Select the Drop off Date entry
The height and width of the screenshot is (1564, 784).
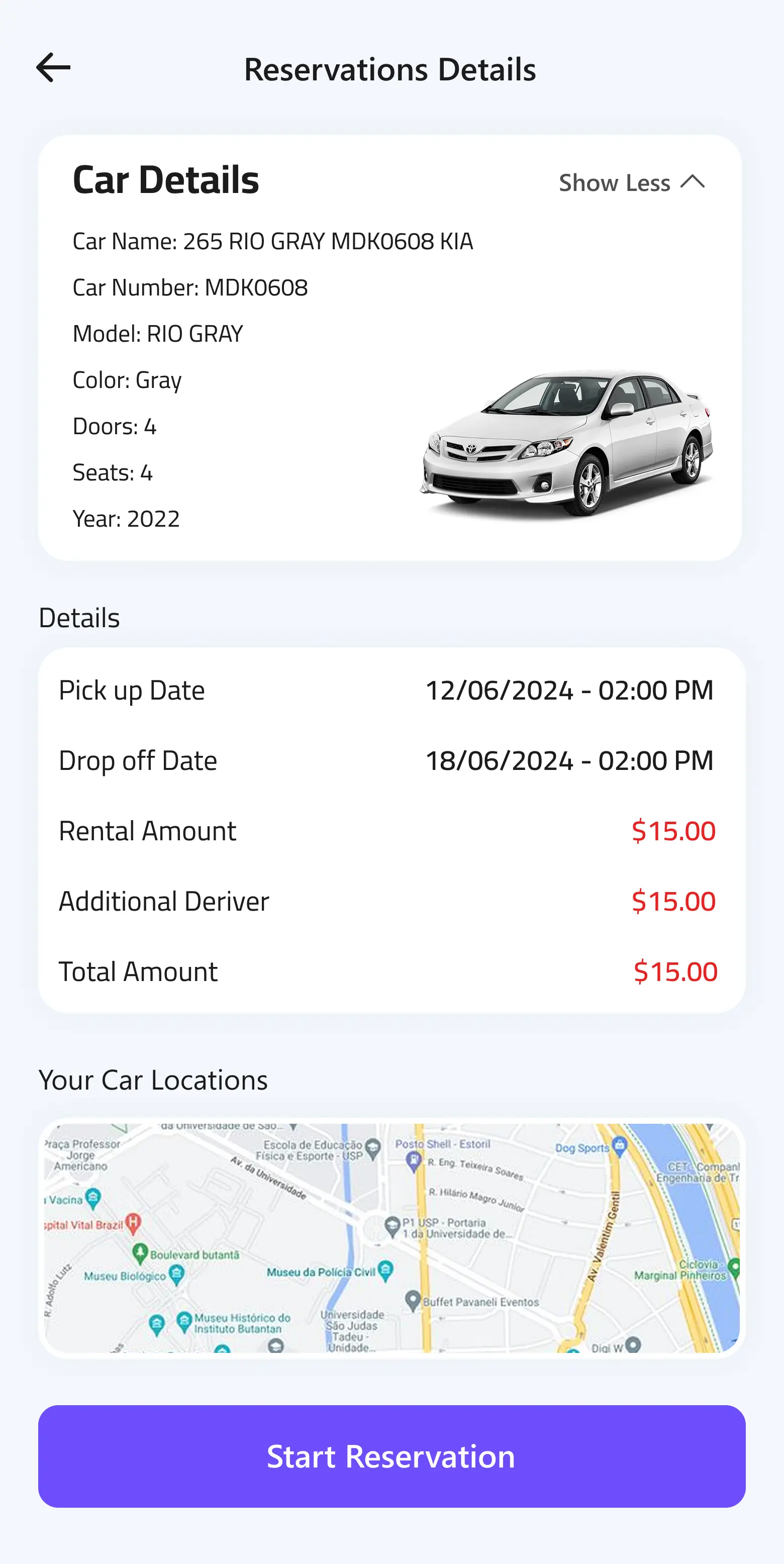point(137,760)
